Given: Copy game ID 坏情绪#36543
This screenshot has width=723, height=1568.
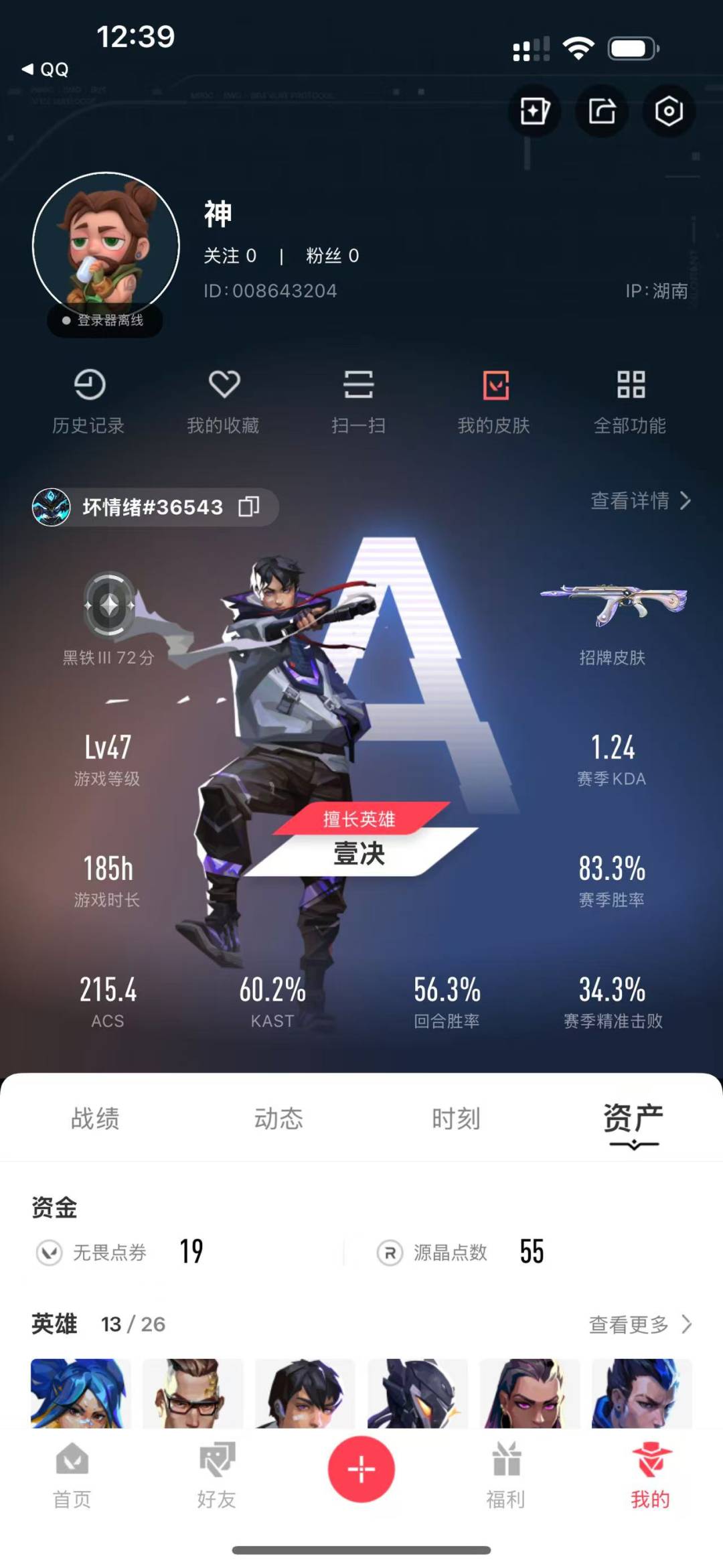Looking at the screenshot, I should (248, 506).
